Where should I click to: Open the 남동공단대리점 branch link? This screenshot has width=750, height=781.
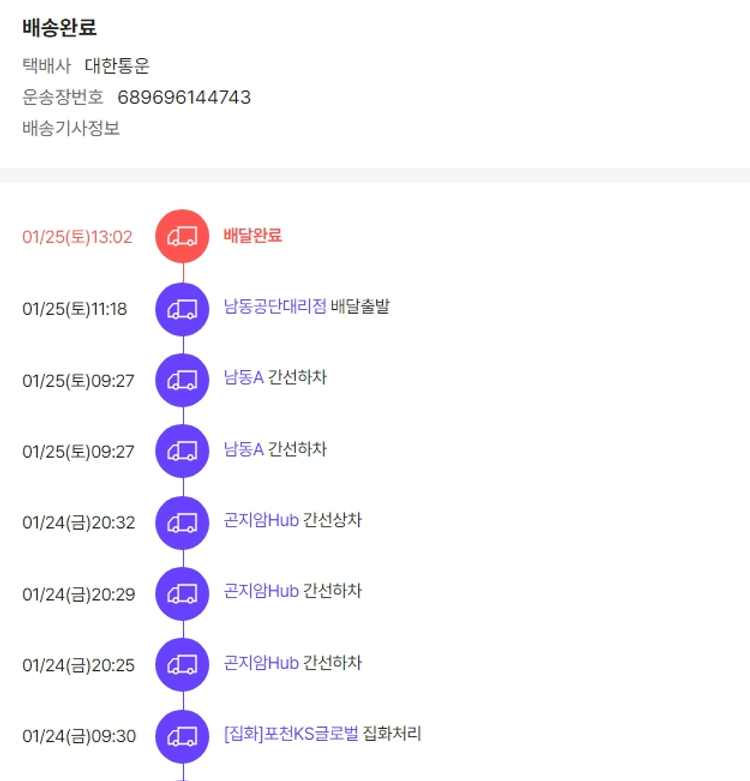tap(275, 307)
